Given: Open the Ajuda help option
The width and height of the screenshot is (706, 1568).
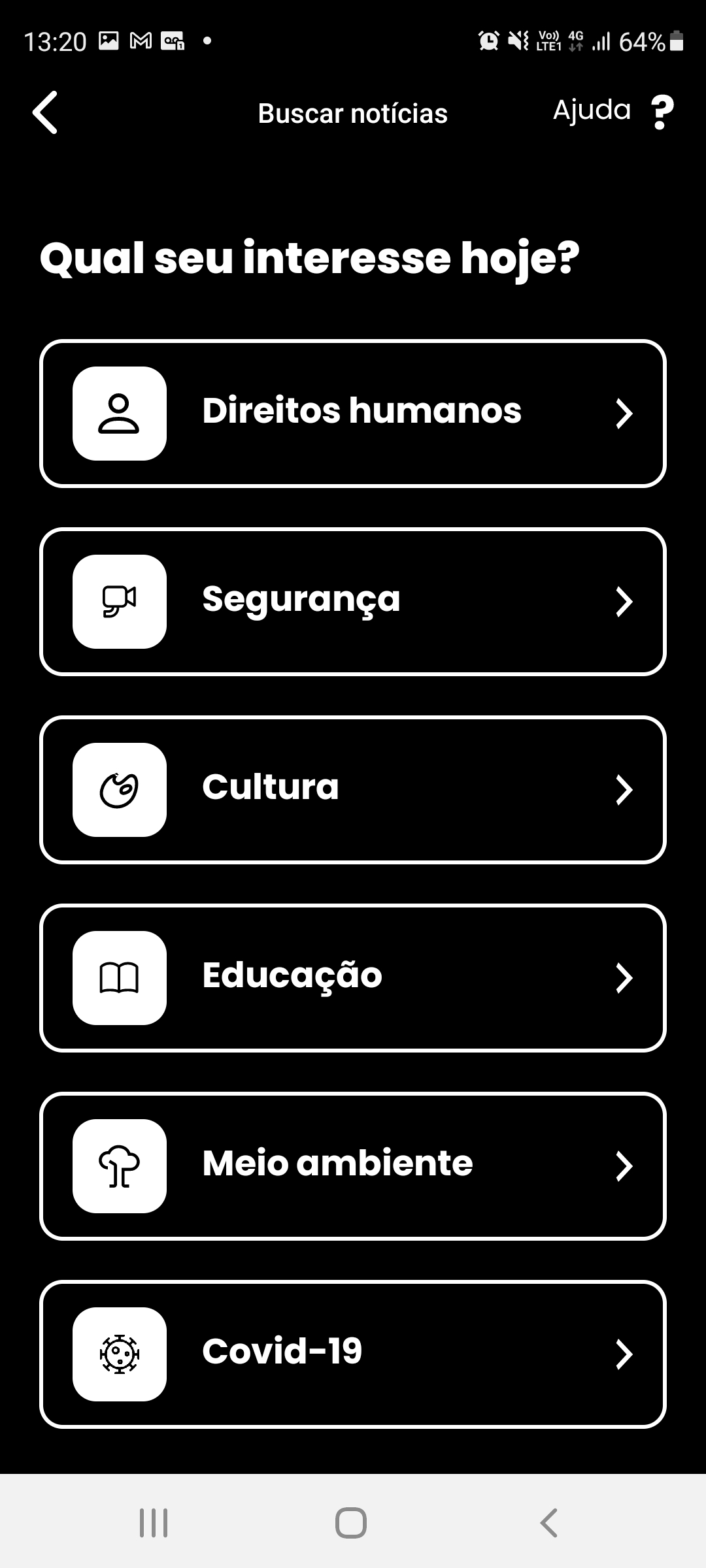Looking at the screenshot, I should (x=613, y=111).
